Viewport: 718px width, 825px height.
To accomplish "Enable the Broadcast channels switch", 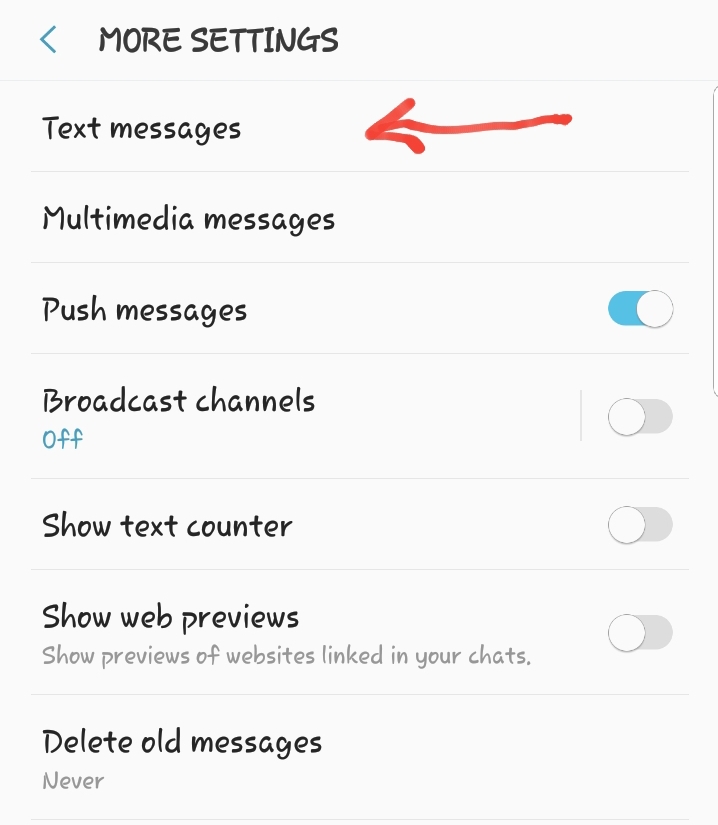I will (640, 416).
